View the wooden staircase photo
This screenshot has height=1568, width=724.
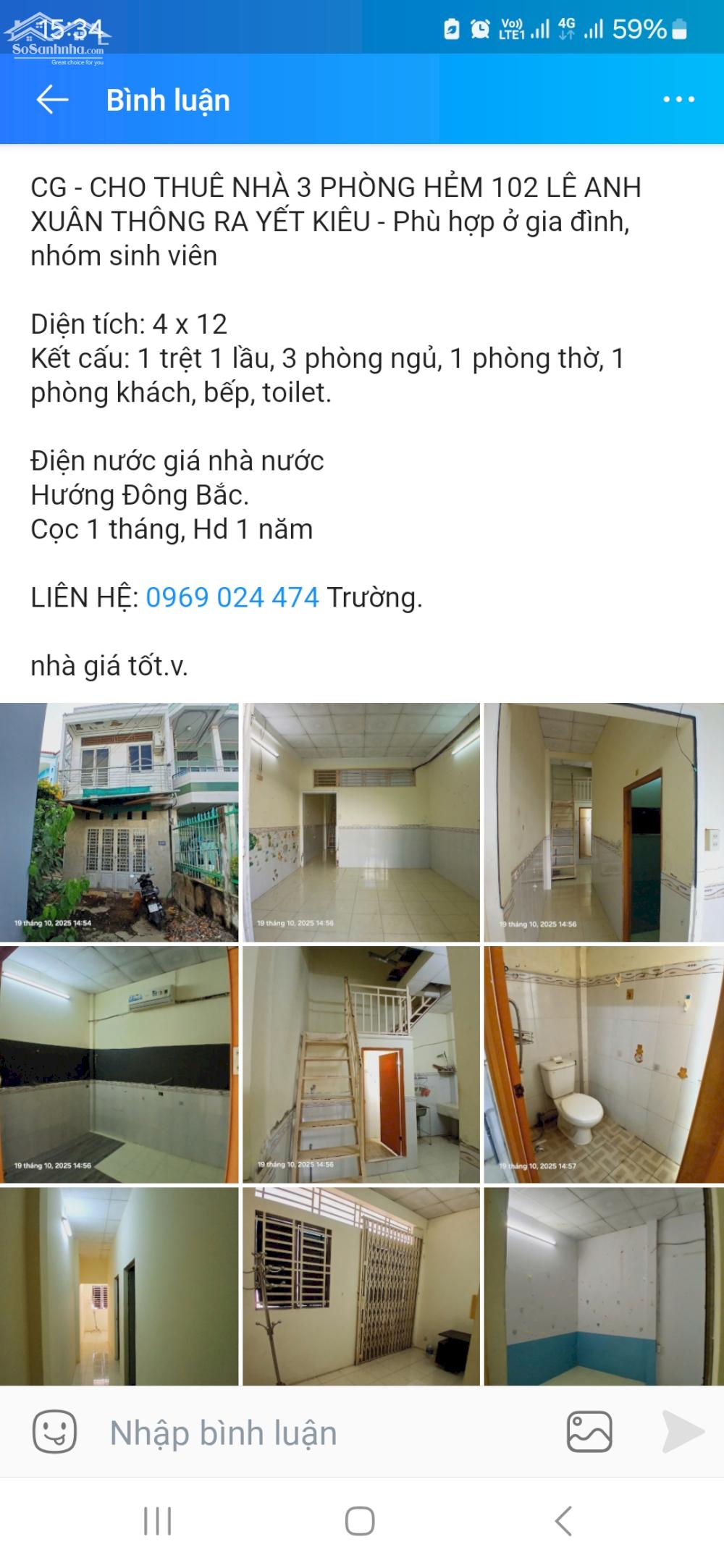point(361,1064)
